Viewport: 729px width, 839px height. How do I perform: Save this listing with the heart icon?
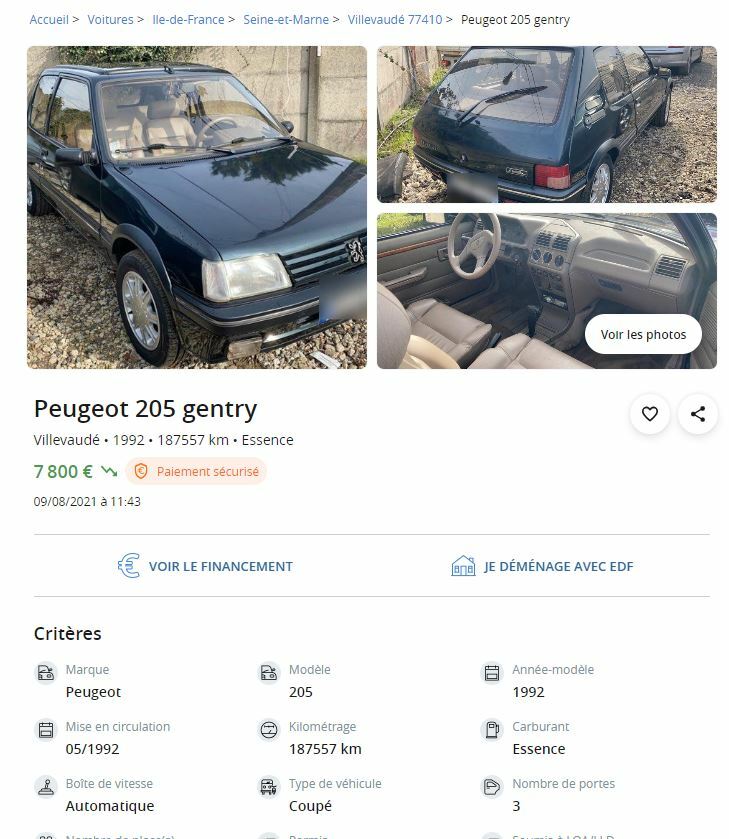(650, 414)
